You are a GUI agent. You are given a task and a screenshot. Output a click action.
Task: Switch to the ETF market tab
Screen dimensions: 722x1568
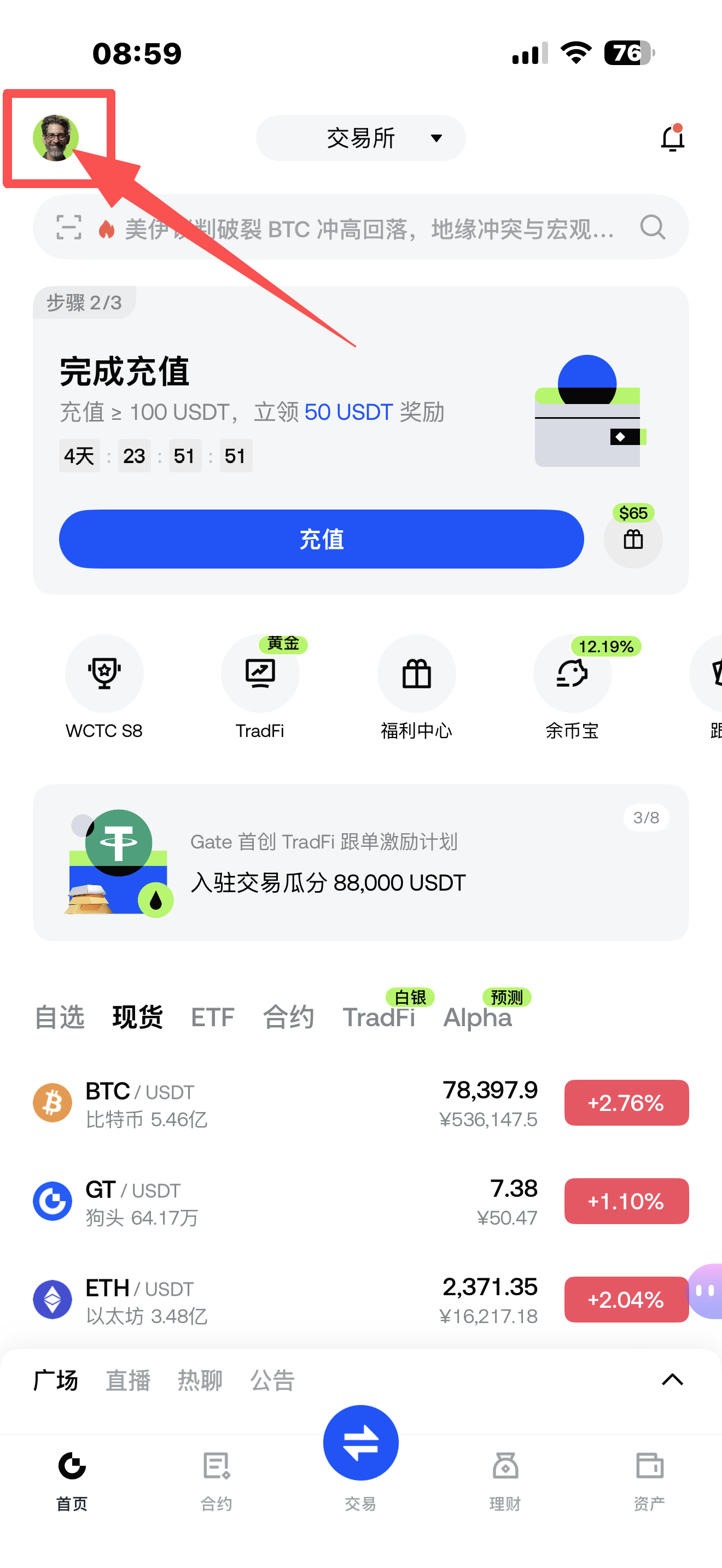[x=212, y=1017]
